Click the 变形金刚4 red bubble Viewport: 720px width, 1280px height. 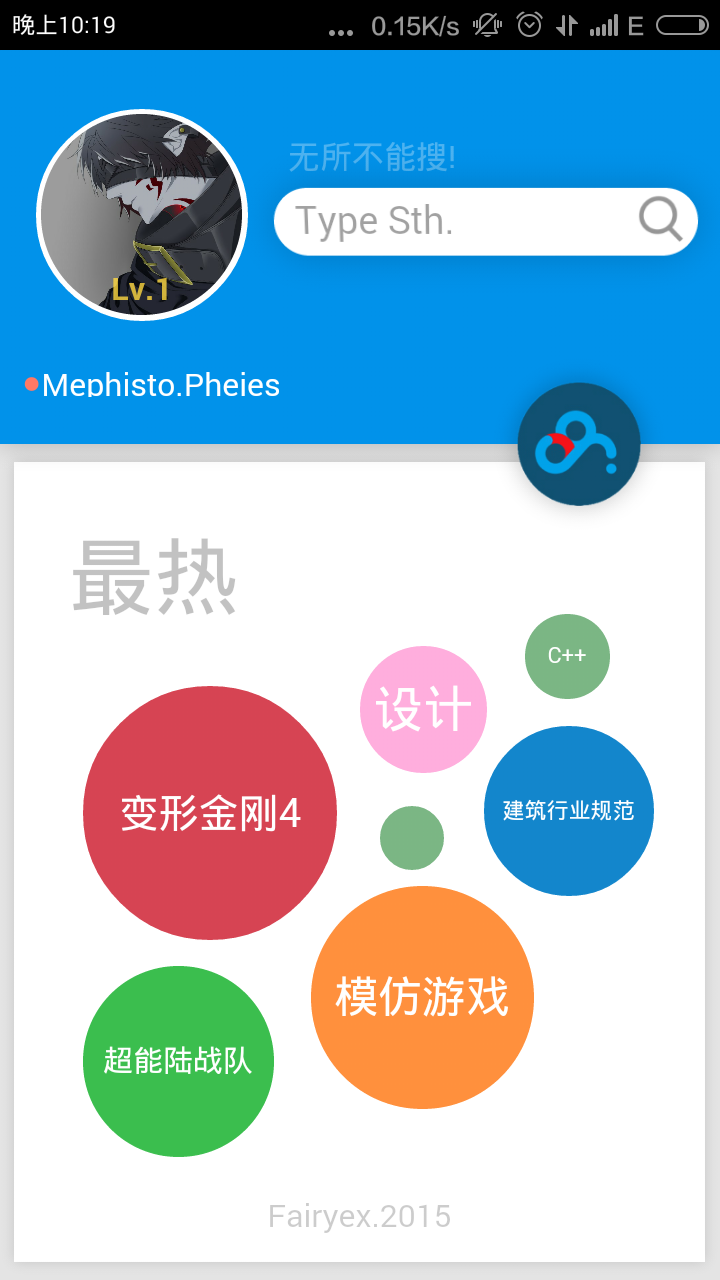click(x=209, y=812)
